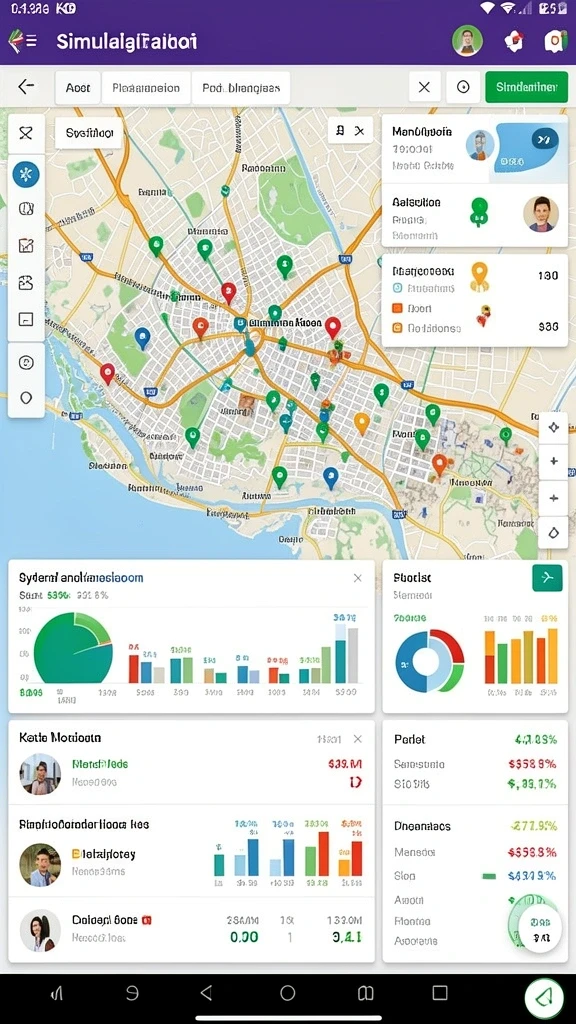Zoom in using the upper plus button

[554, 461]
